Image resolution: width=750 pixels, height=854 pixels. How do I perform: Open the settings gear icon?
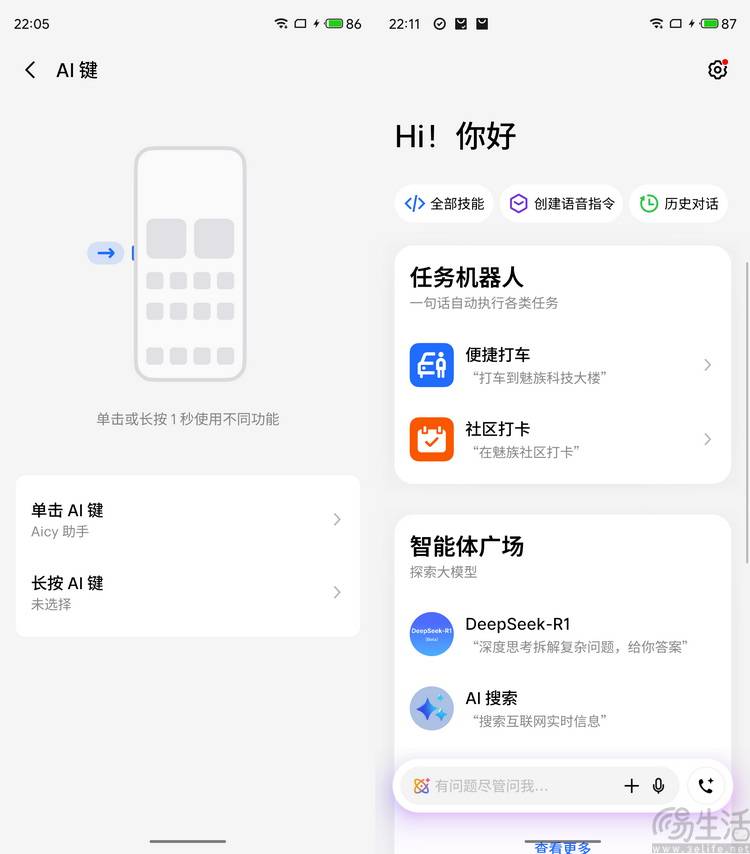(716, 70)
